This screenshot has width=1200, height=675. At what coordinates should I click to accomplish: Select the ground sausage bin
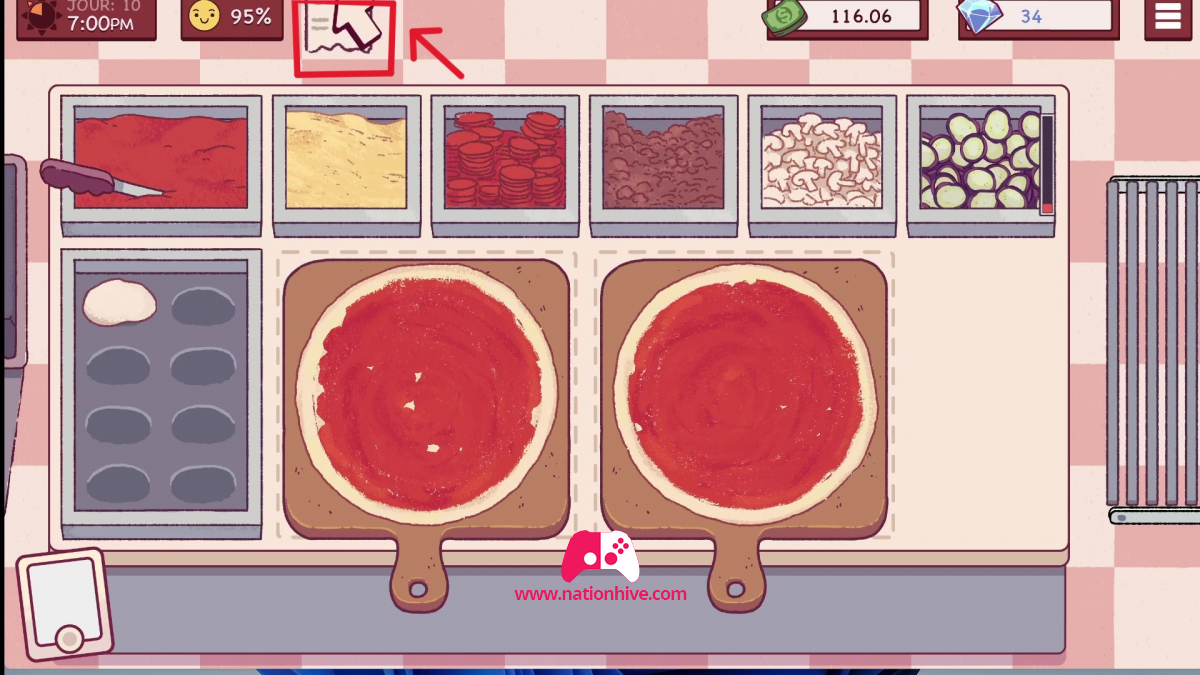[663, 160]
